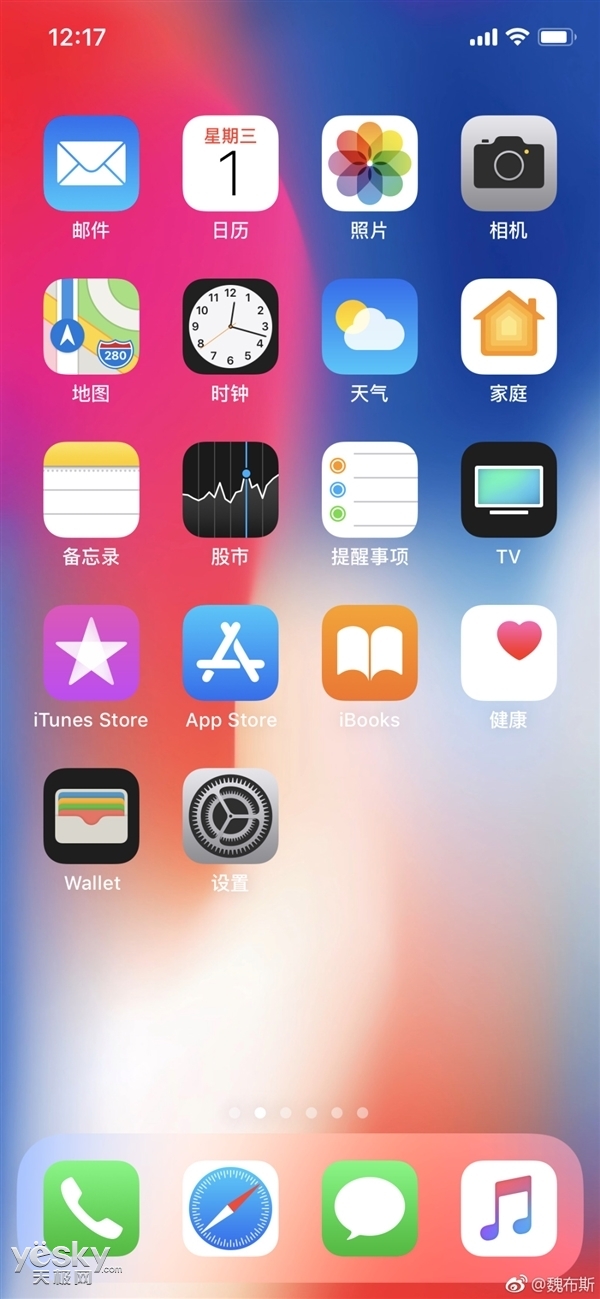Launch the TV app
Image resolution: width=600 pixels, height=1299 pixels.
[508, 489]
